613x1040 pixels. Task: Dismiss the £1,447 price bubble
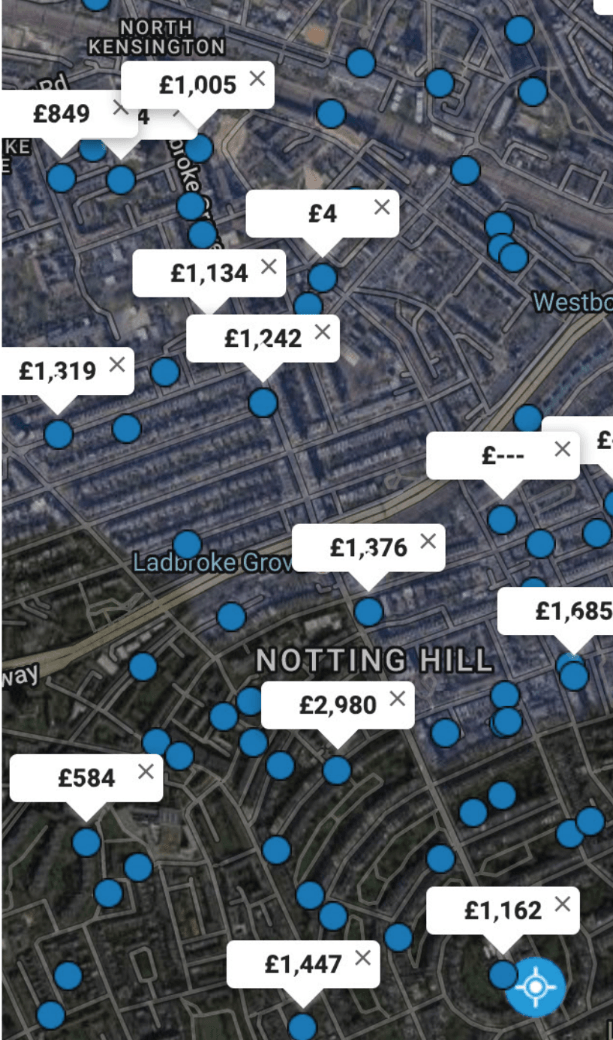362,957
